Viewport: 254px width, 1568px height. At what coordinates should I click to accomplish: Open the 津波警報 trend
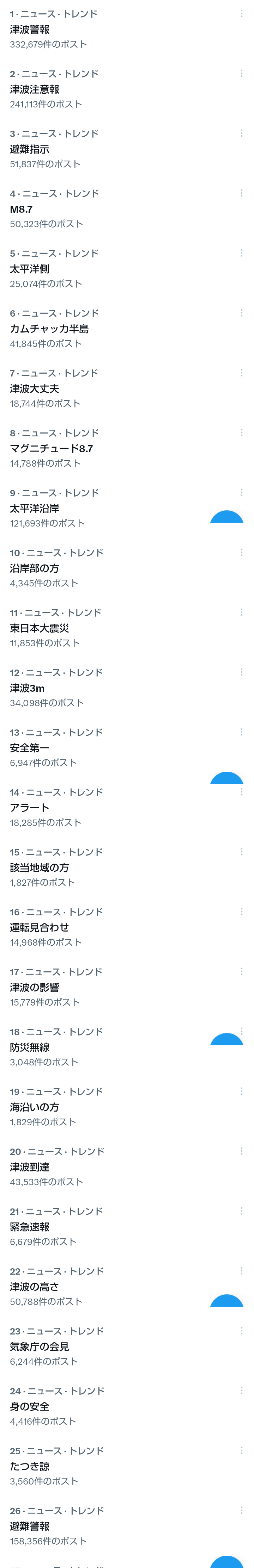(x=127, y=29)
